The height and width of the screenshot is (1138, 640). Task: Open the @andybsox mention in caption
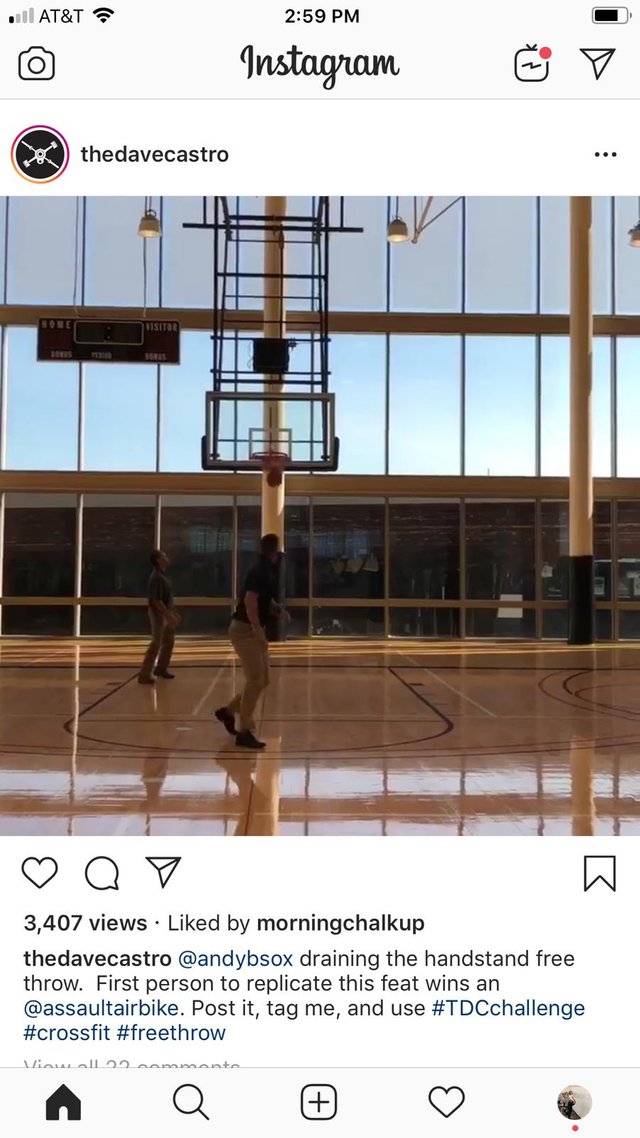[235, 959]
